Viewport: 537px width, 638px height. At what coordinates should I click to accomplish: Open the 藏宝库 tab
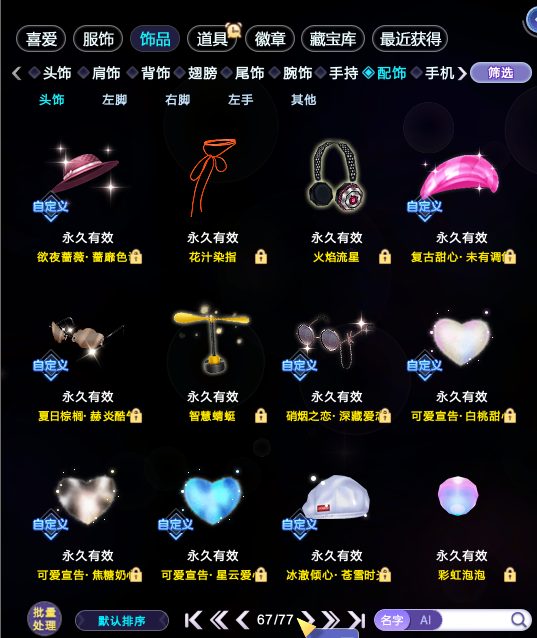tap(332, 39)
